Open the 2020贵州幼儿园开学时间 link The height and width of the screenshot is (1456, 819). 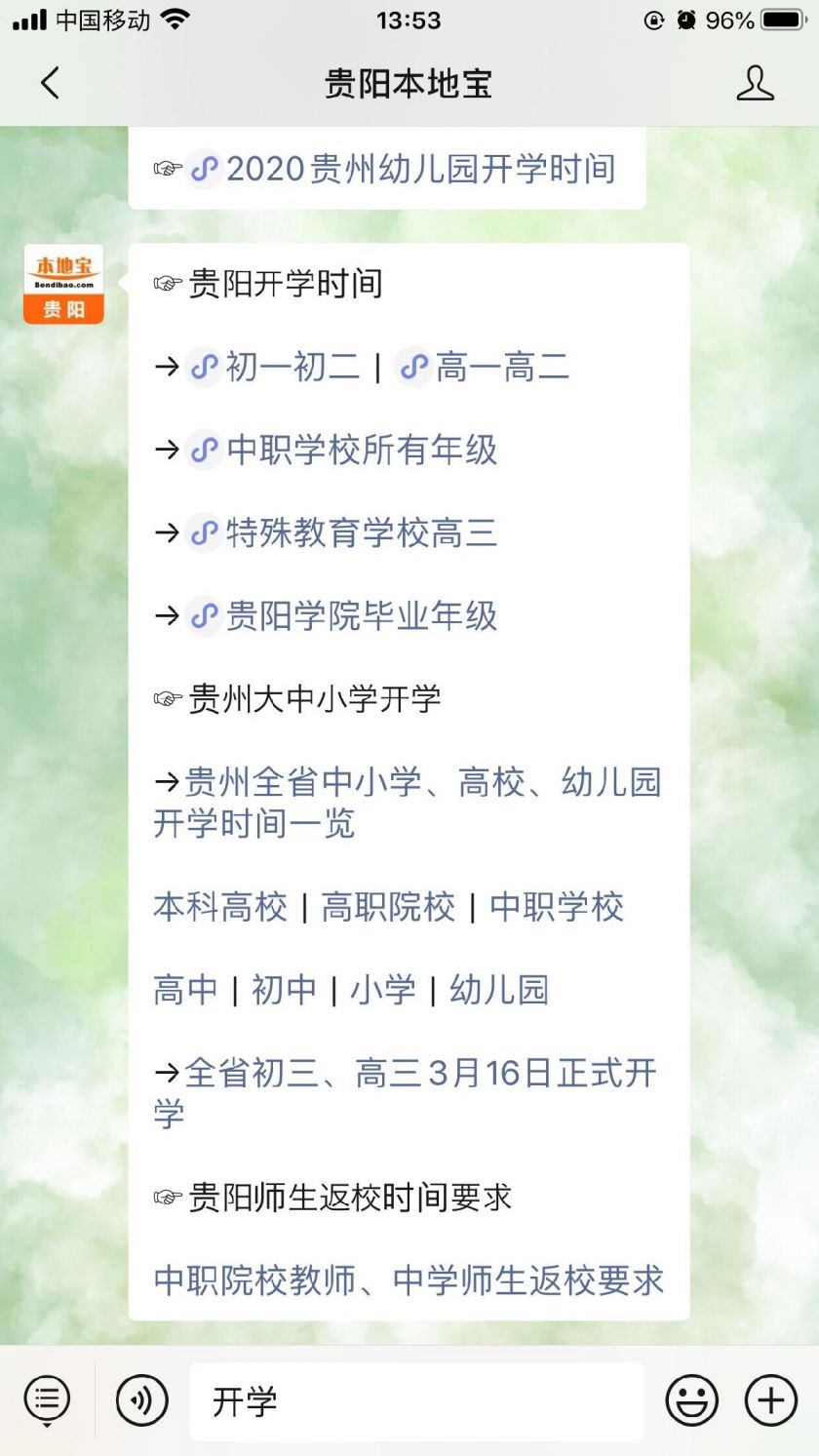tap(419, 170)
